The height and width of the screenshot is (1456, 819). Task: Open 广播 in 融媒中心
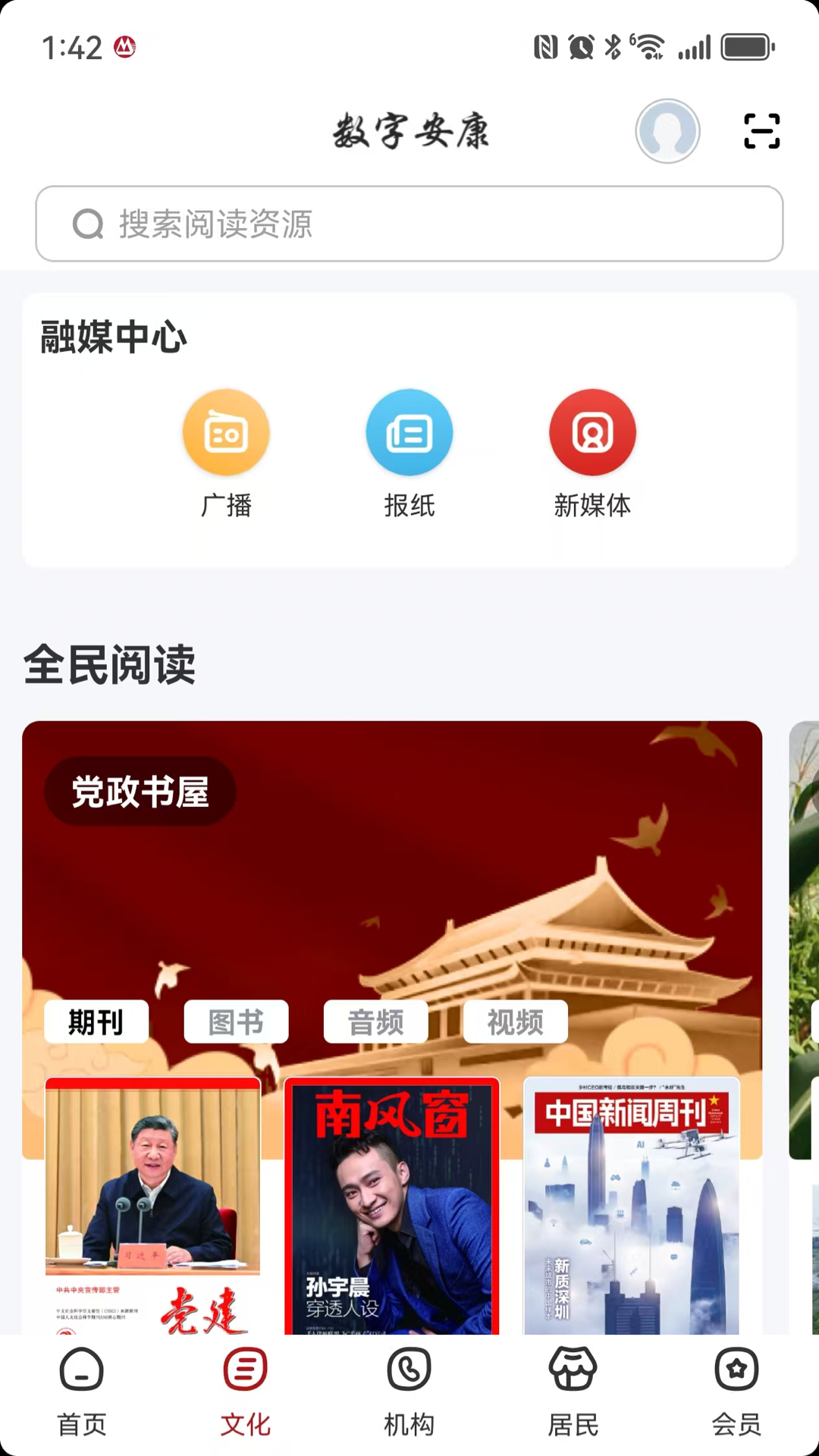(x=226, y=453)
